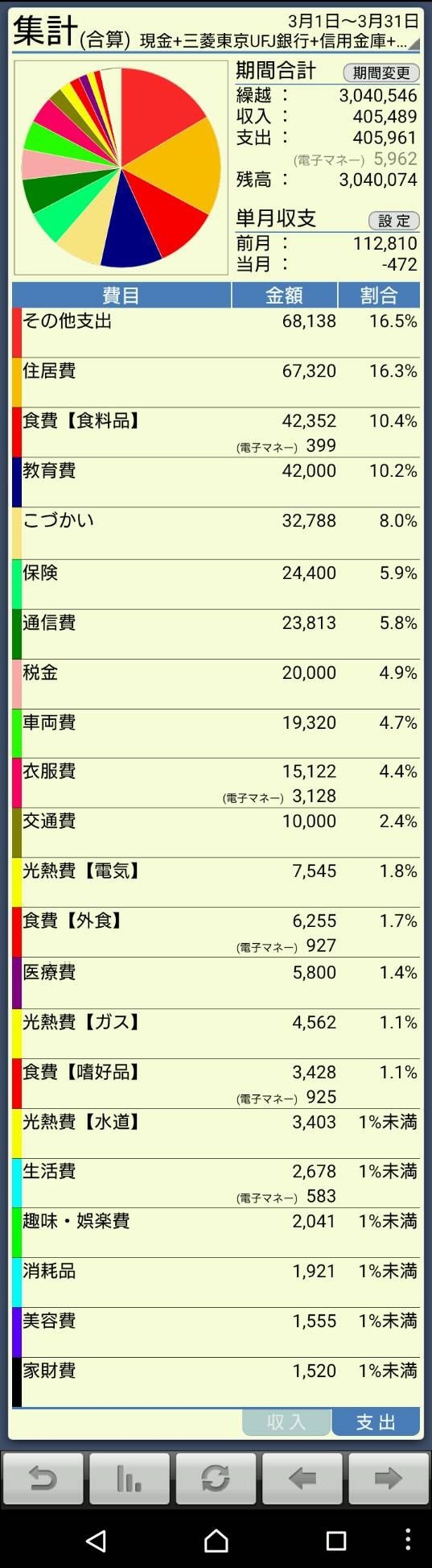Image resolution: width=432 pixels, height=1568 pixels.
Task: Open the こづかい row
Action: [x=216, y=533]
